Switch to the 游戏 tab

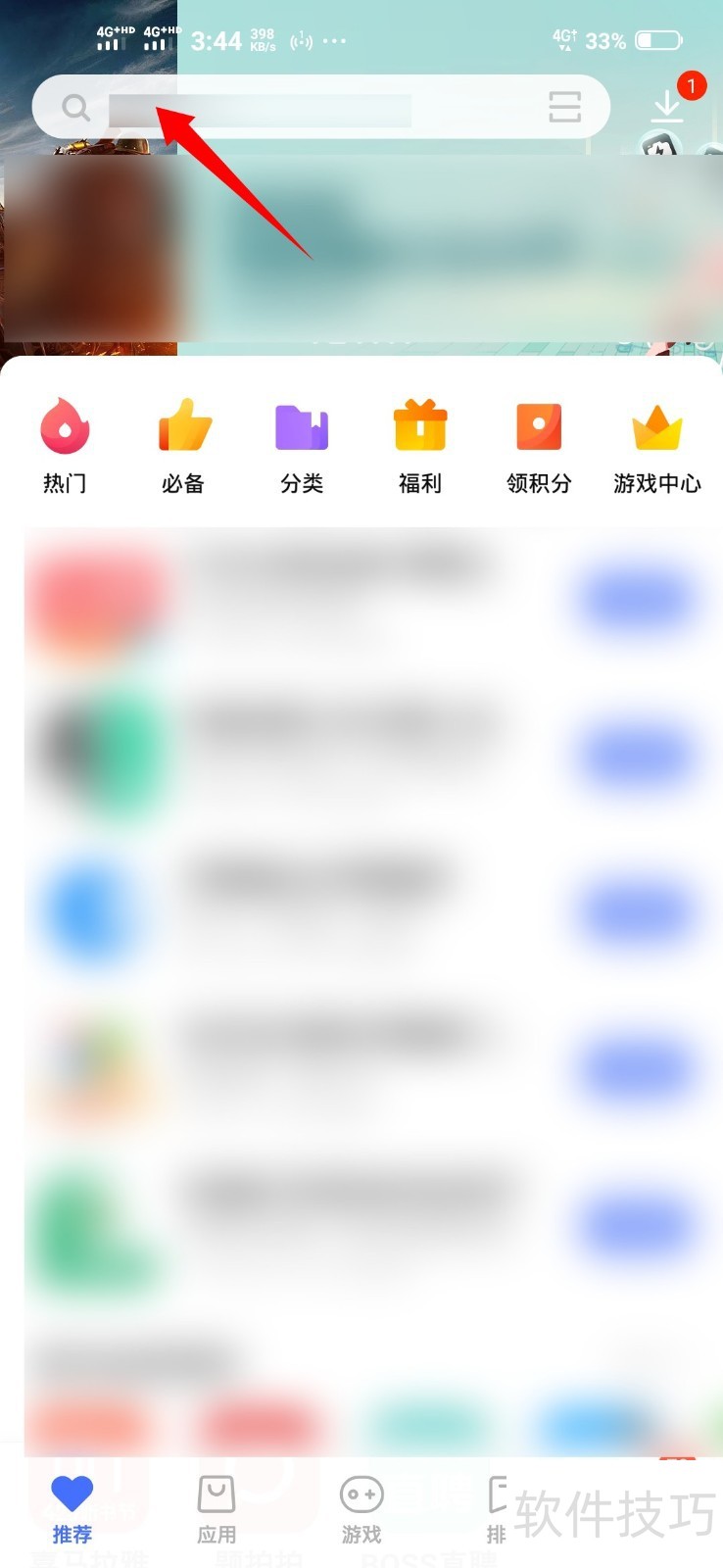pyautogui.click(x=361, y=1509)
